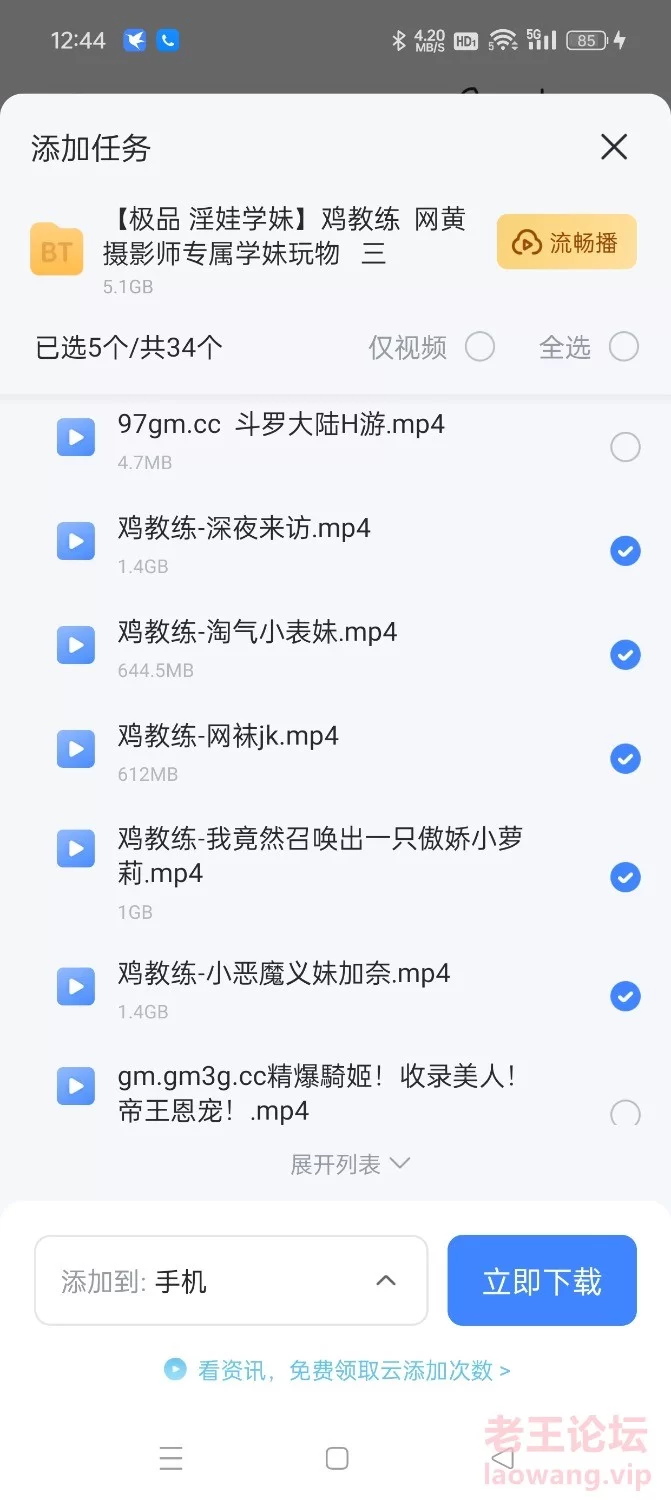Enable the 仅视频 filter option
Screen dimensions: 671x1500
pos(480,347)
